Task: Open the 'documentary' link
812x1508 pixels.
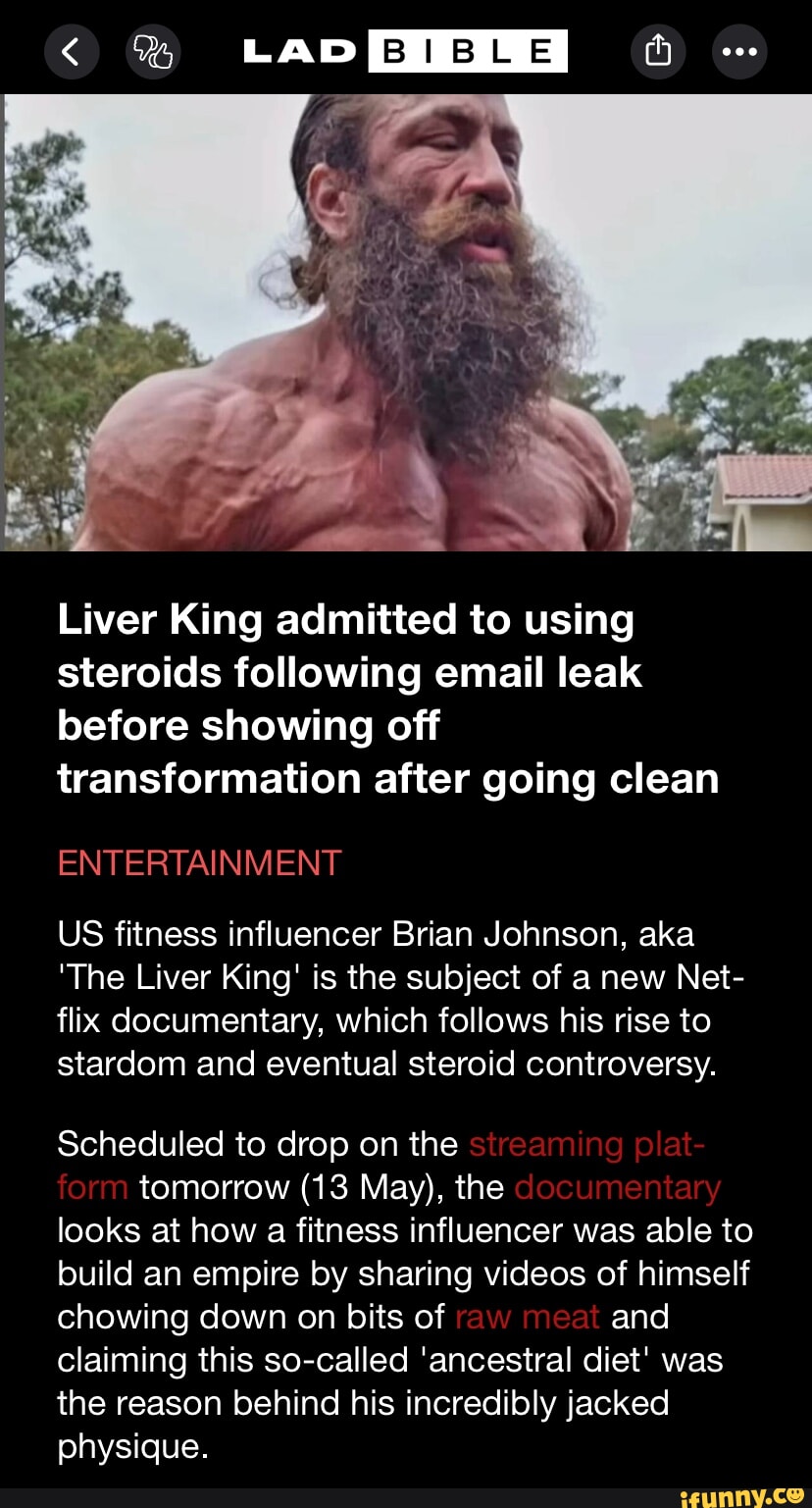Action: coord(617,1188)
